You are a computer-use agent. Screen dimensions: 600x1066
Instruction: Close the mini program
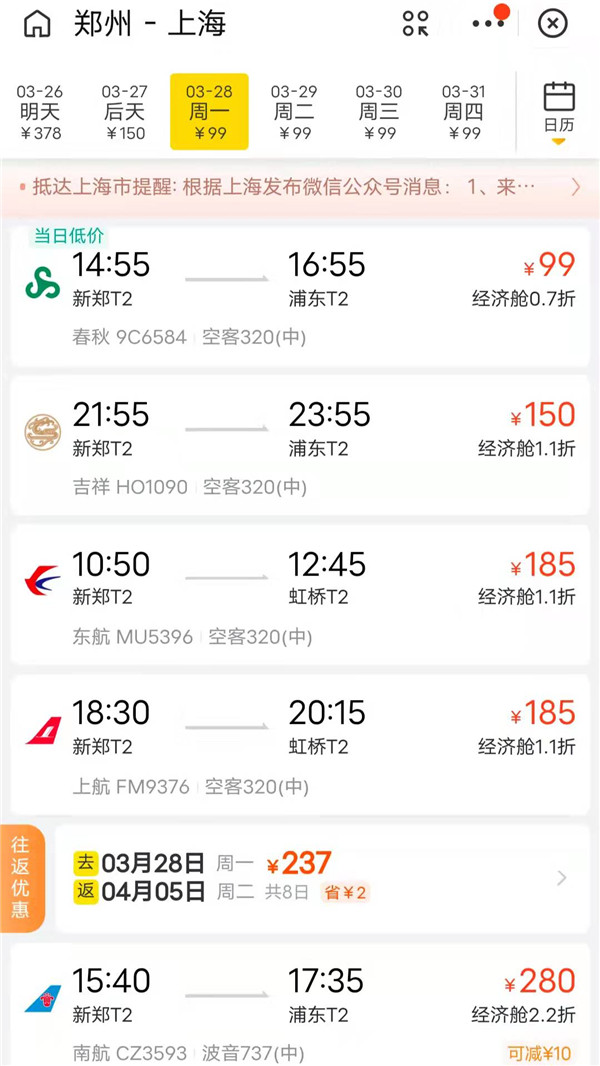click(x=552, y=24)
